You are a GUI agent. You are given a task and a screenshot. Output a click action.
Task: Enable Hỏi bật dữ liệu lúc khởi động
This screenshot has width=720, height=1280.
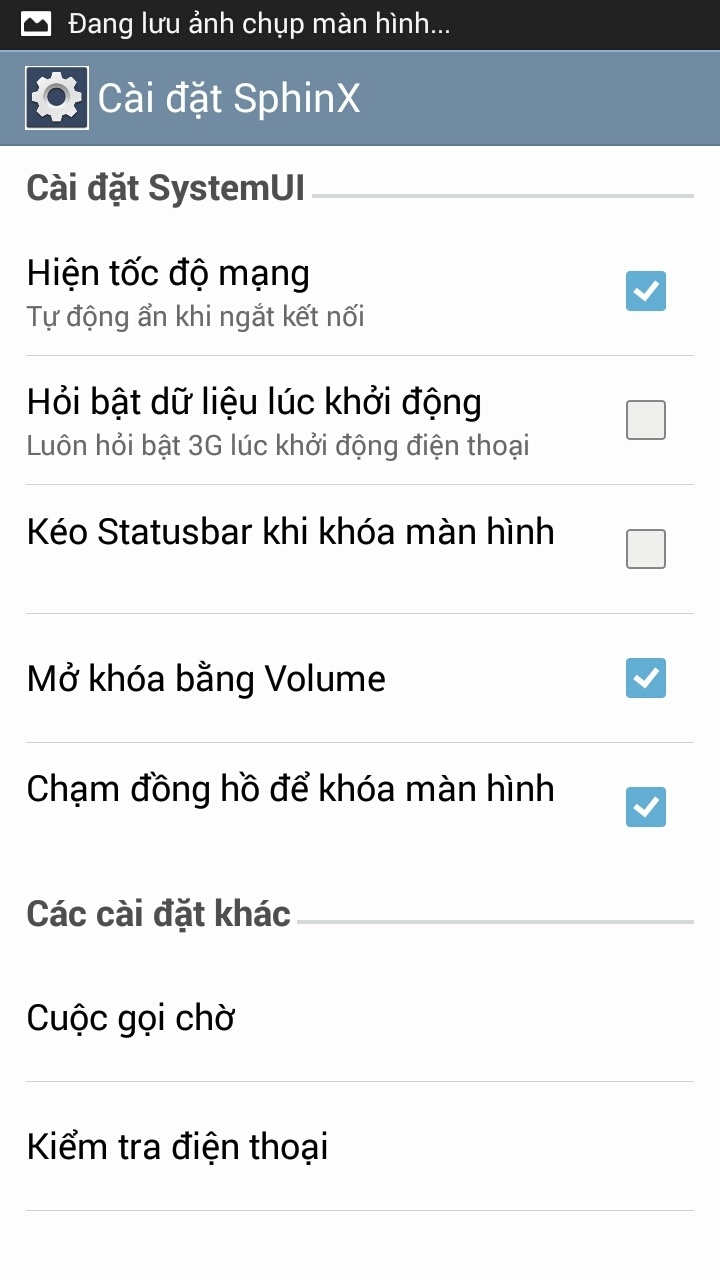[x=646, y=420]
